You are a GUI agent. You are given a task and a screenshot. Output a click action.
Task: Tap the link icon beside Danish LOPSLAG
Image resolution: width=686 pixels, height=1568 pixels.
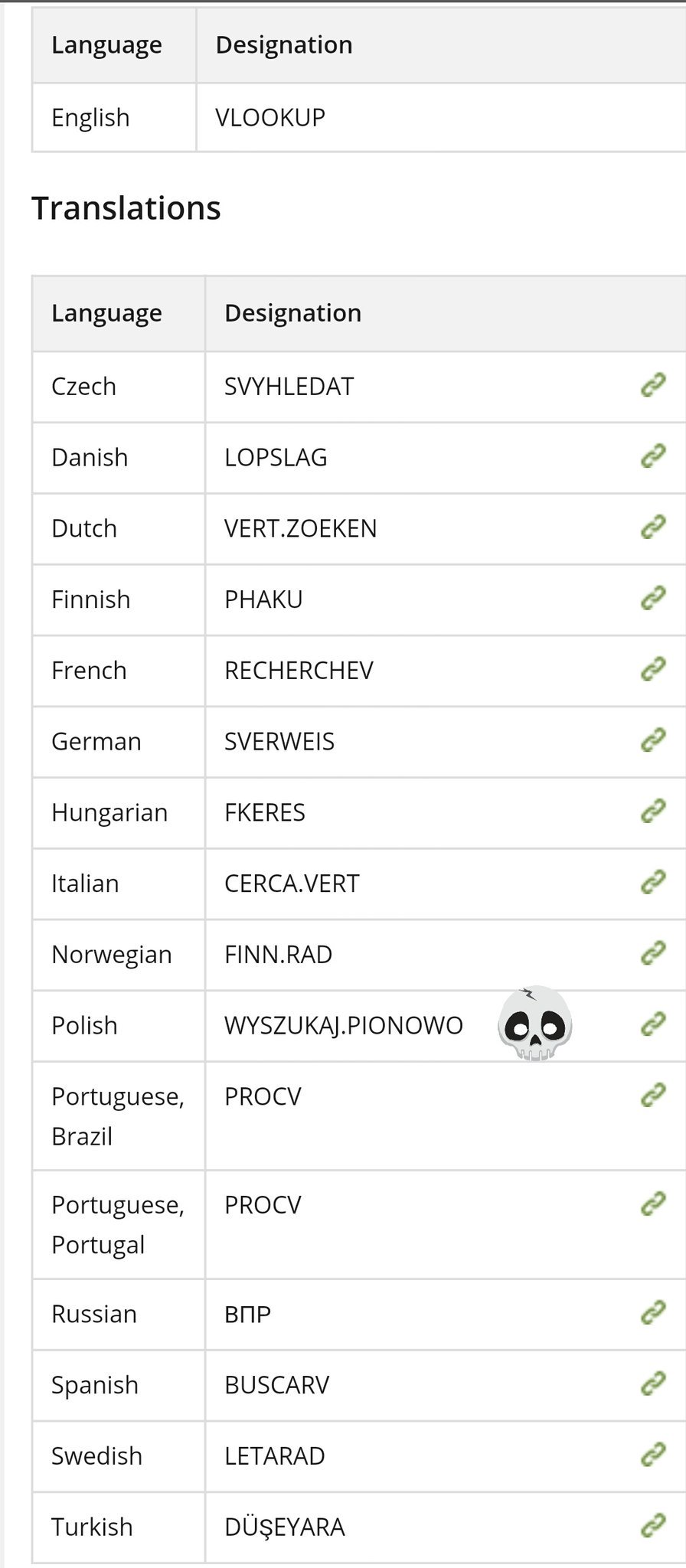[653, 456]
